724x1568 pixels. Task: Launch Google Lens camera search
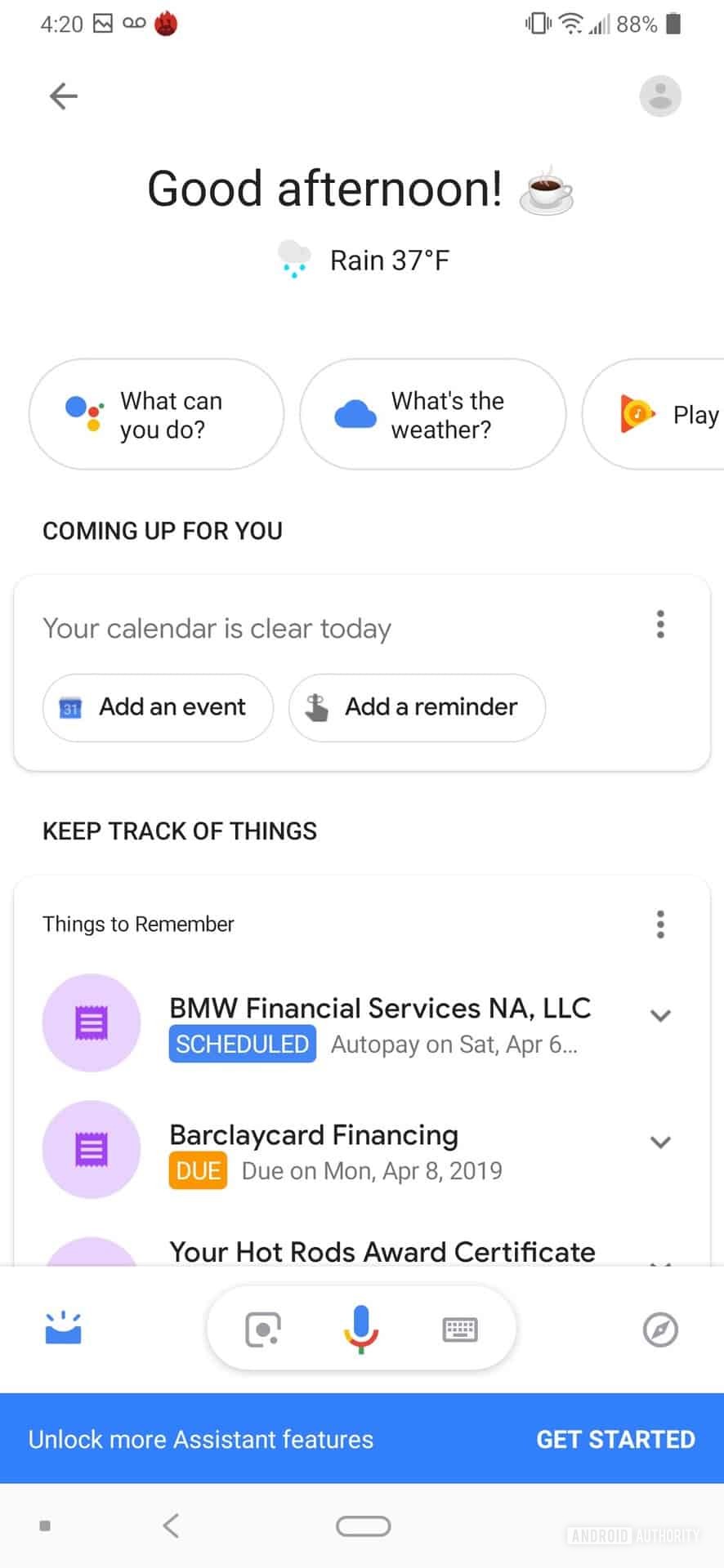click(x=263, y=1330)
